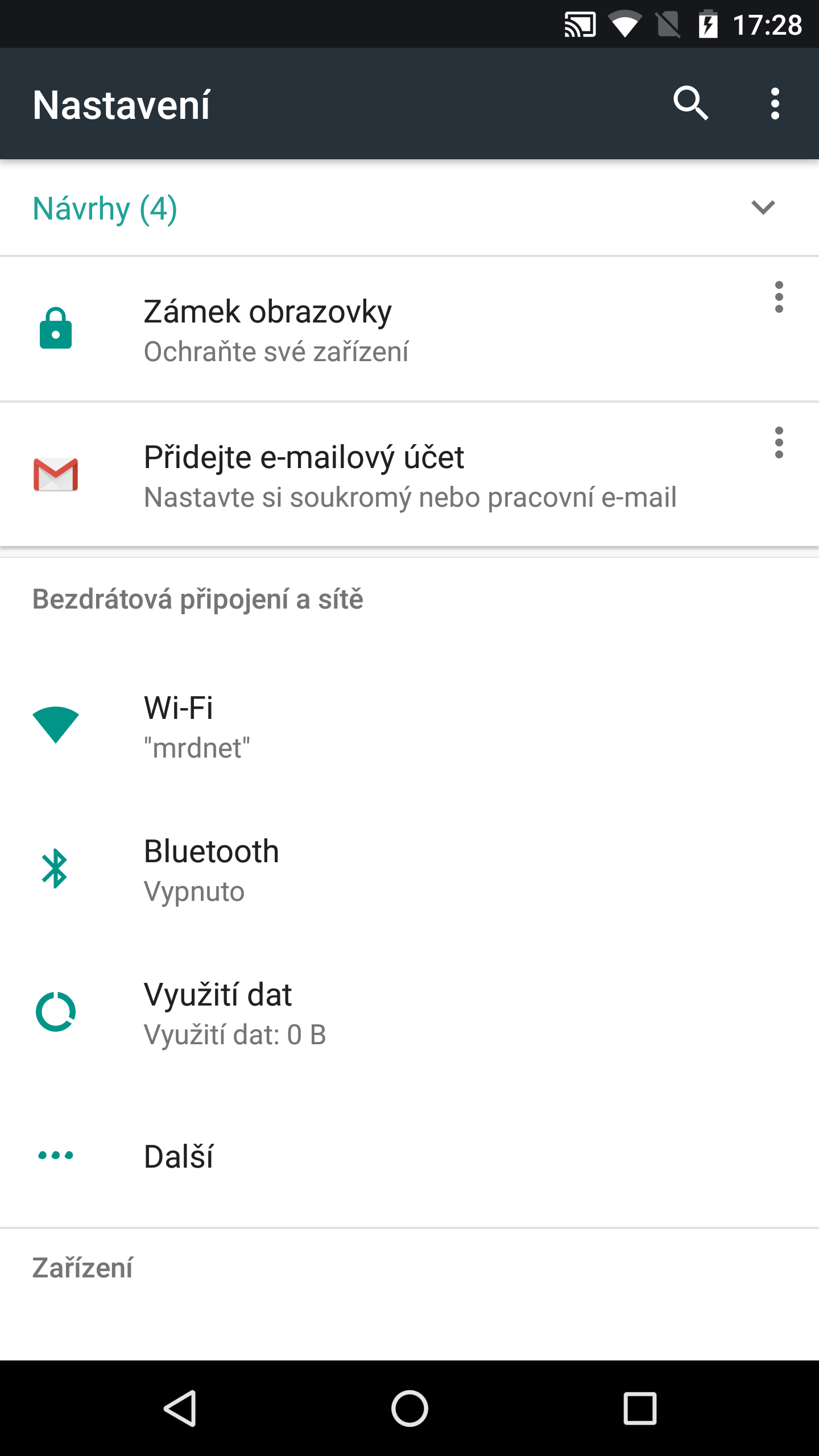Open Bluetooth settings
The image size is (819, 1456).
(x=409, y=870)
